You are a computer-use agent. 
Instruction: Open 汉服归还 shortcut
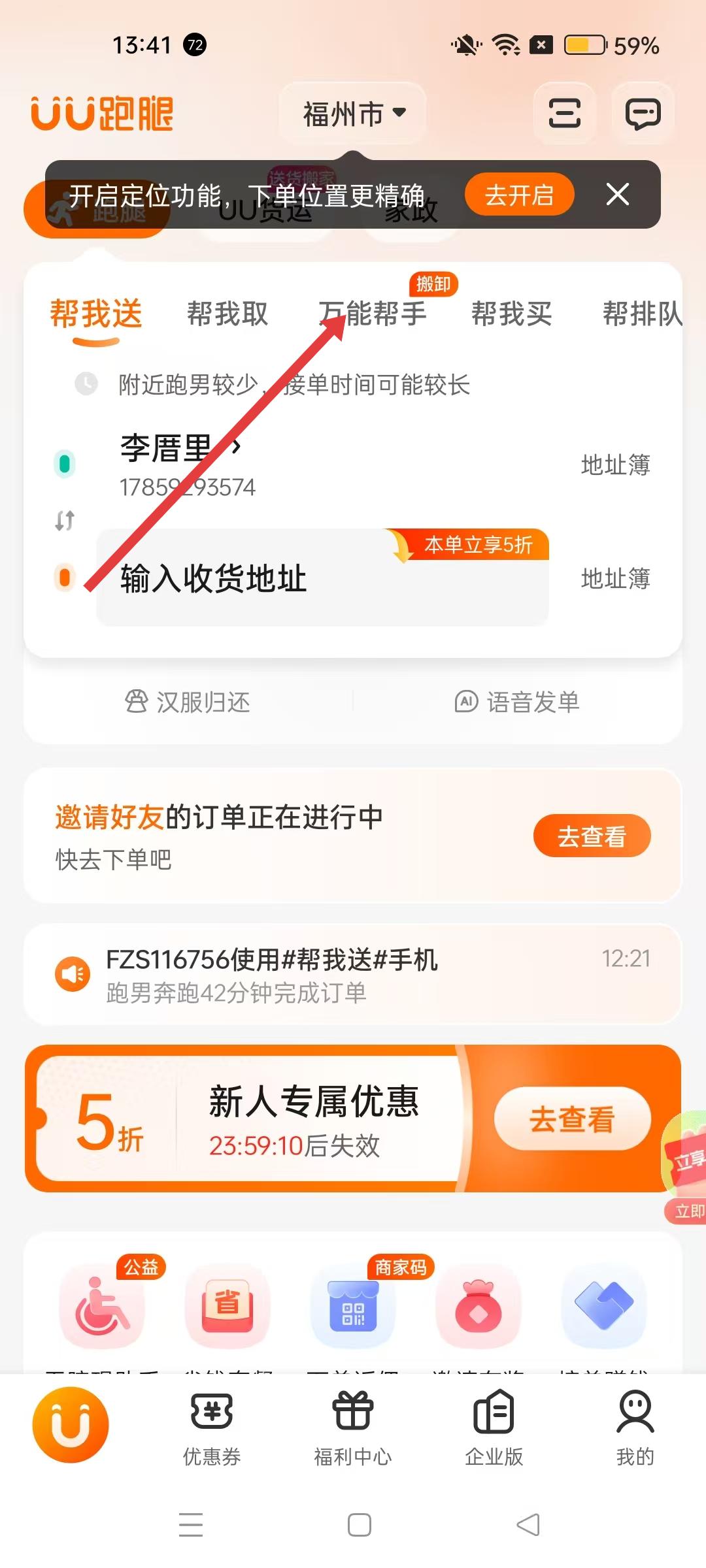pos(188,702)
